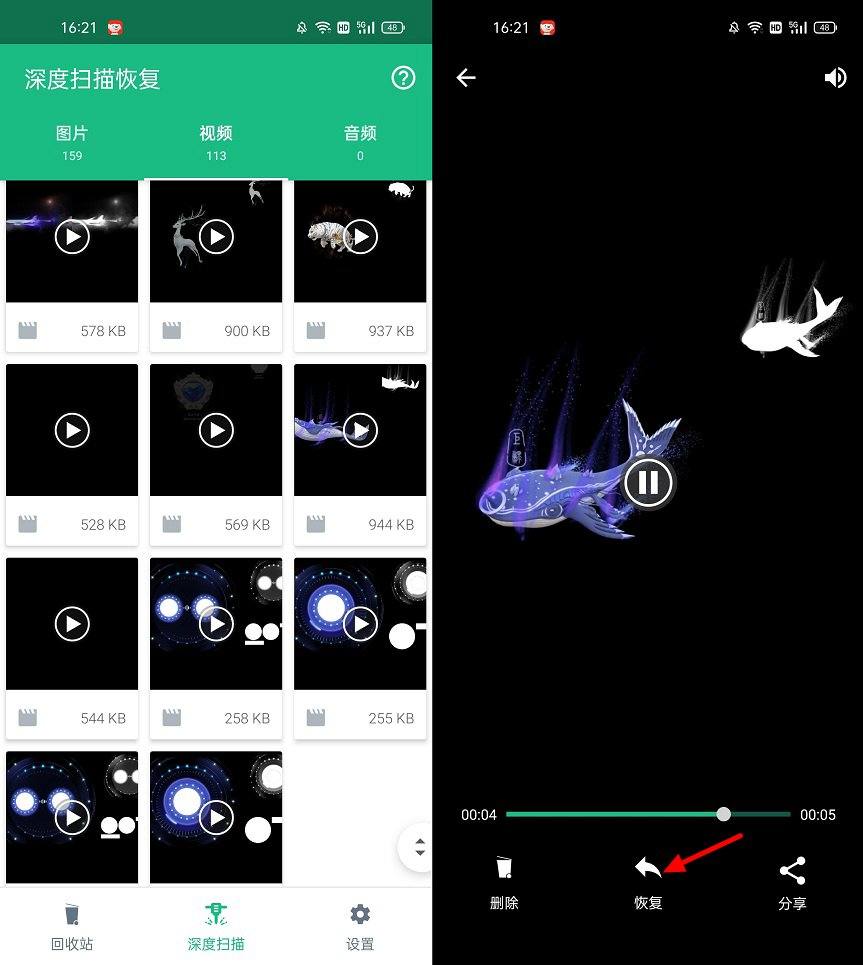Share the video via 分享
The image size is (863, 965).
tap(792, 882)
